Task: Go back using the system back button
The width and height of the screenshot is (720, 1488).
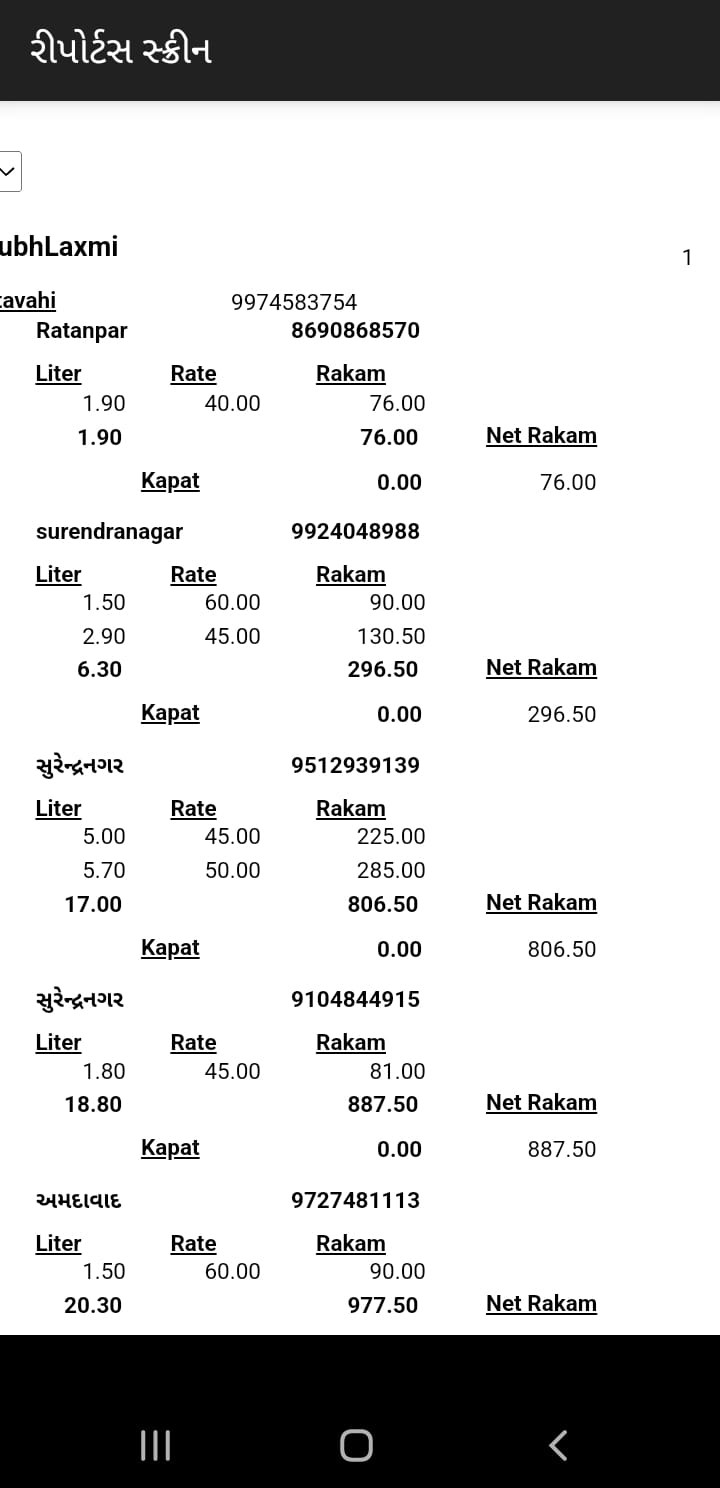Action: 558,1445
